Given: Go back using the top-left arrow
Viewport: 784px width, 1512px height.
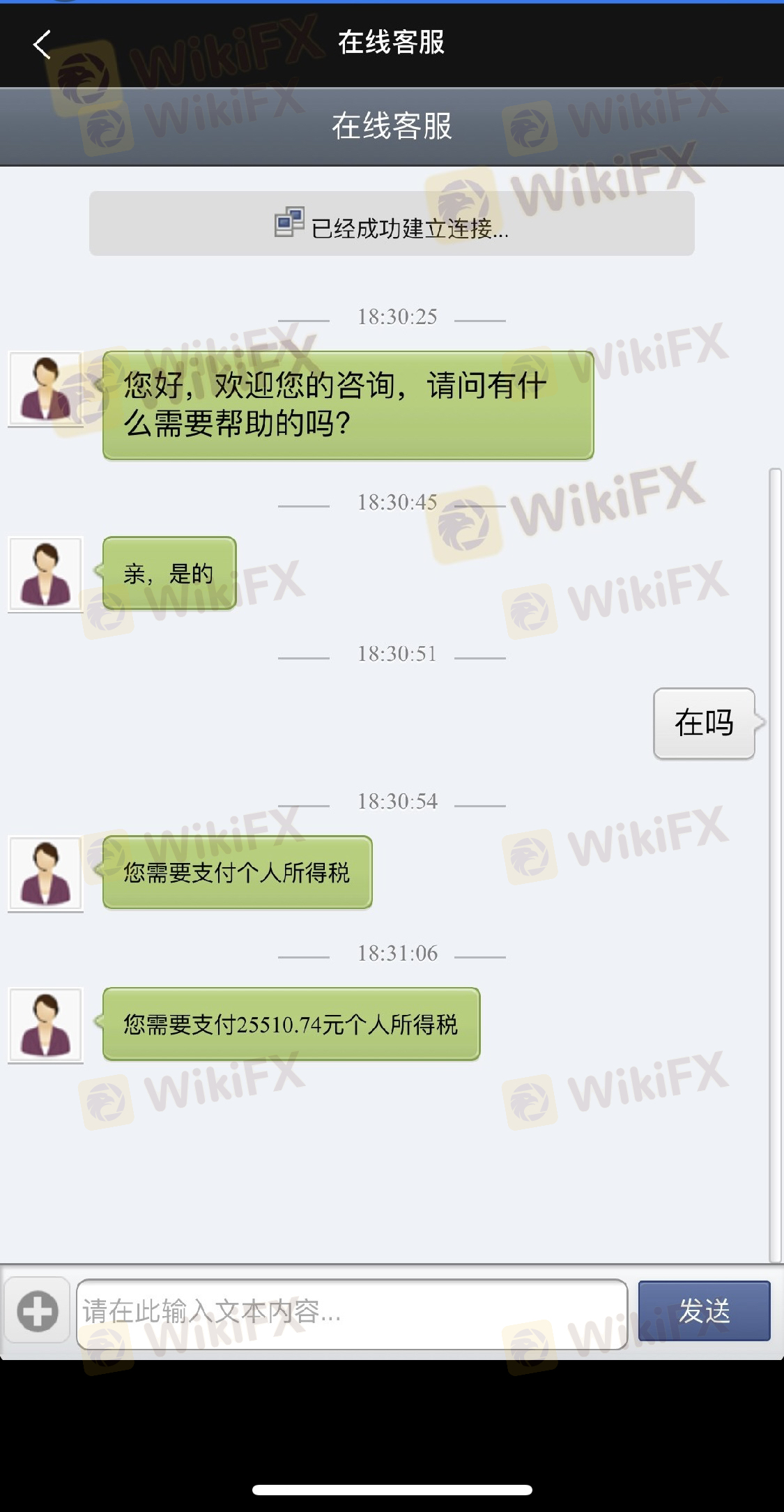Looking at the screenshot, I should coord(42,44).
